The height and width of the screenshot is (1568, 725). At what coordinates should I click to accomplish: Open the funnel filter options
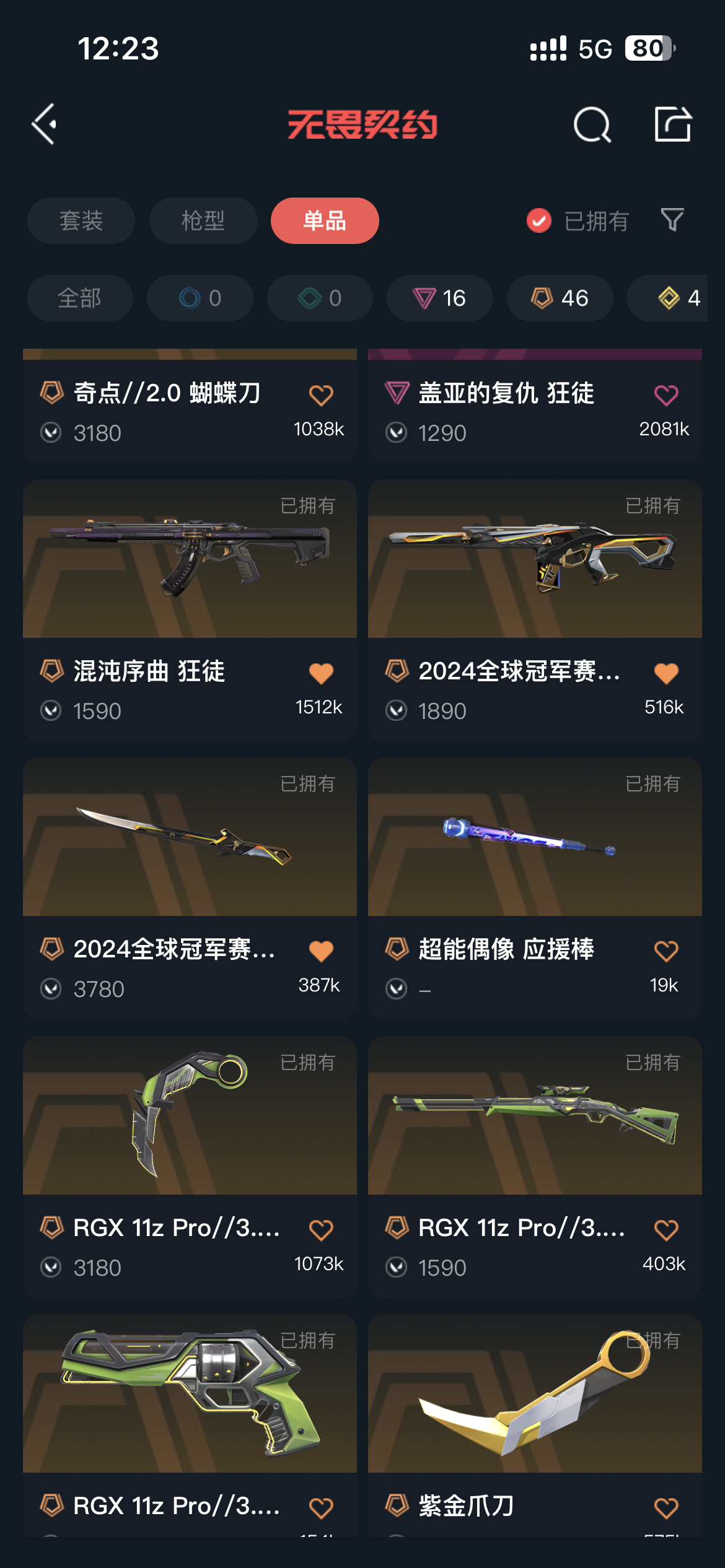[x=672, y=220]
